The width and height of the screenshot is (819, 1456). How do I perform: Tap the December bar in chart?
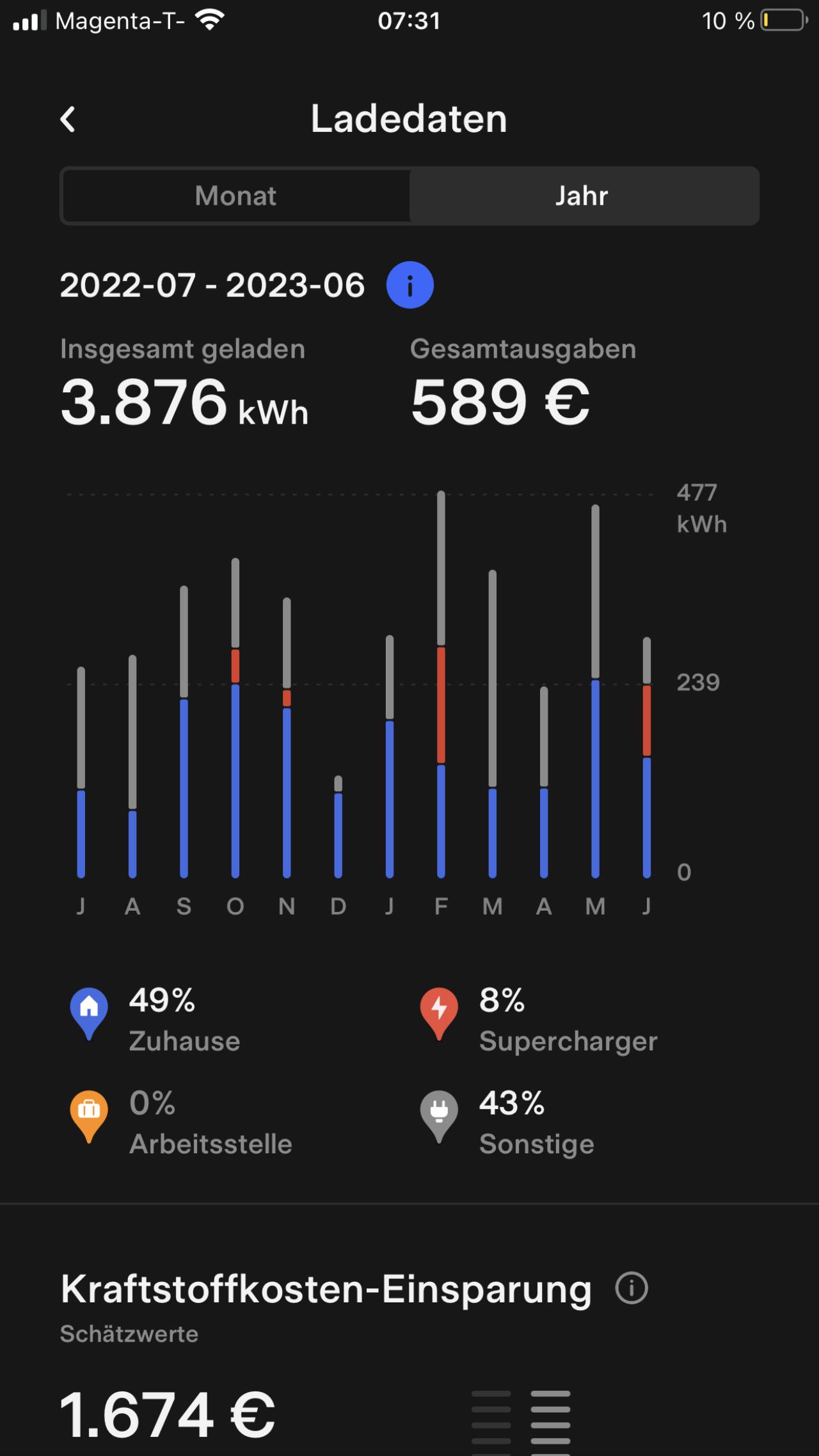[338, 826]
